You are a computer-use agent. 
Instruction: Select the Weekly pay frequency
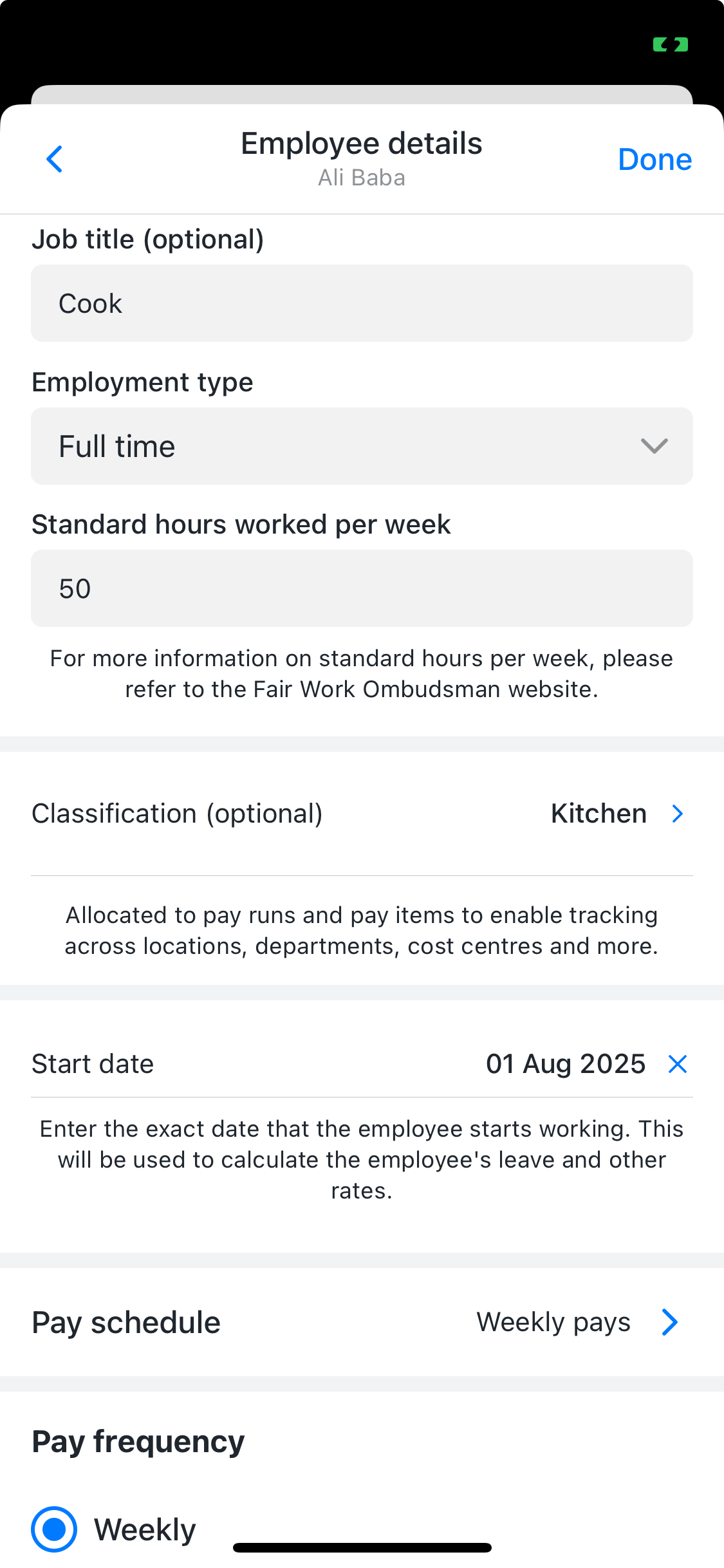coord(55,1529)
